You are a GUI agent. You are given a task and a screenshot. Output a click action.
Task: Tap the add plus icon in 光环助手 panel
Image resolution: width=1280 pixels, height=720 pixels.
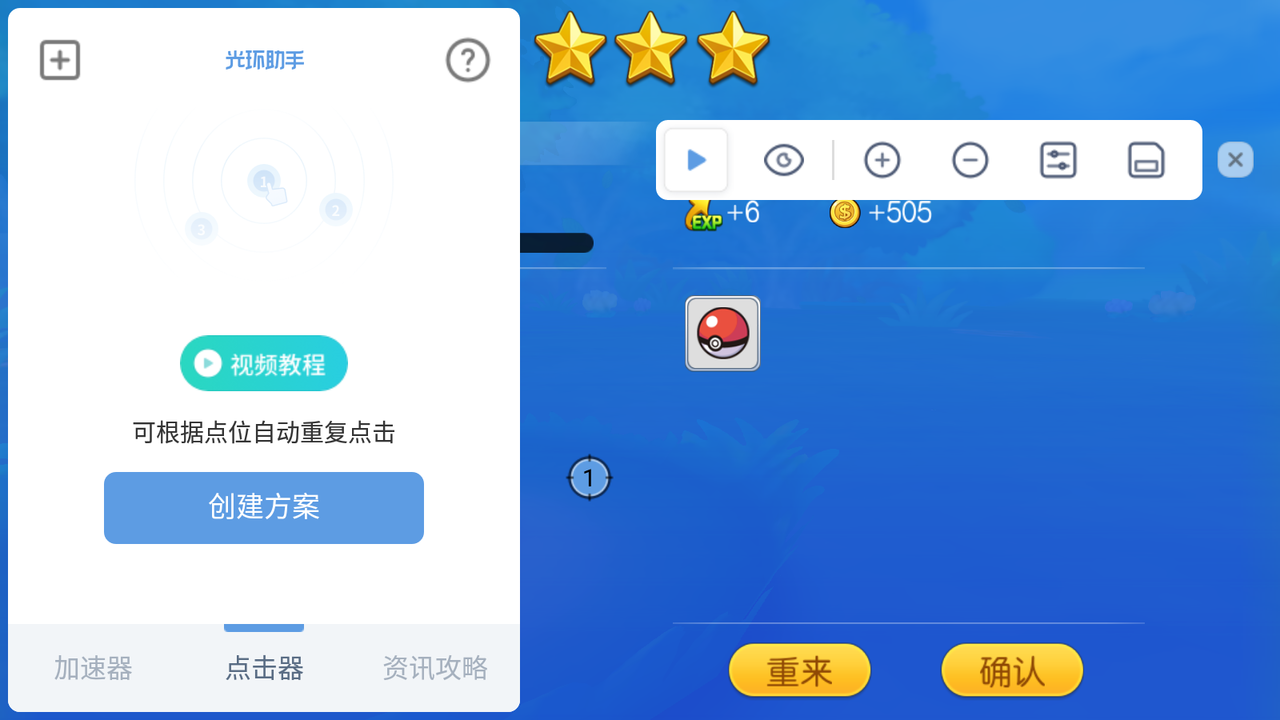[x=60, y=60]
